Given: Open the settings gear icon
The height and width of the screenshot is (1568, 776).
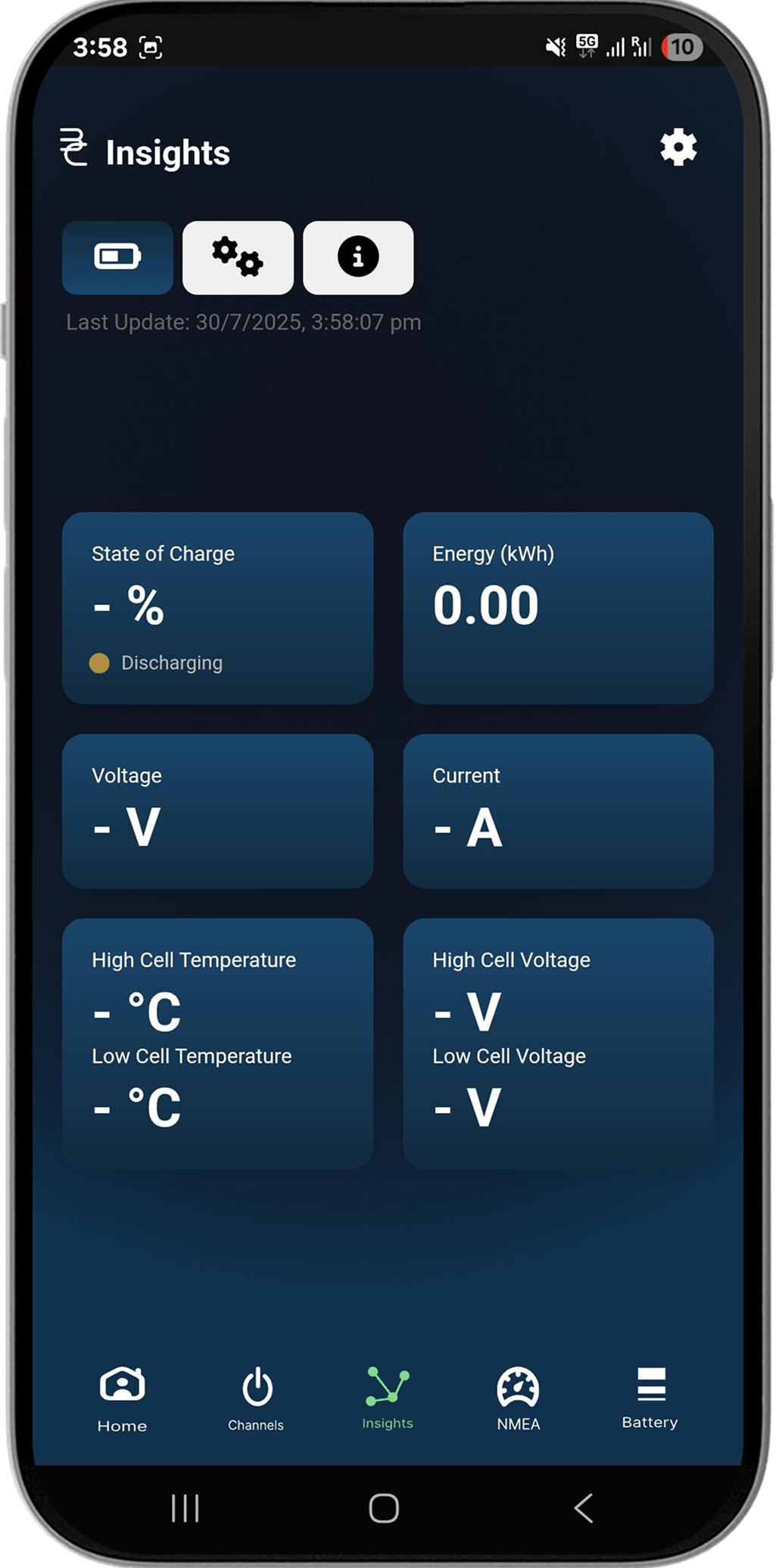Looking at the screenshot, I should 678,147.
